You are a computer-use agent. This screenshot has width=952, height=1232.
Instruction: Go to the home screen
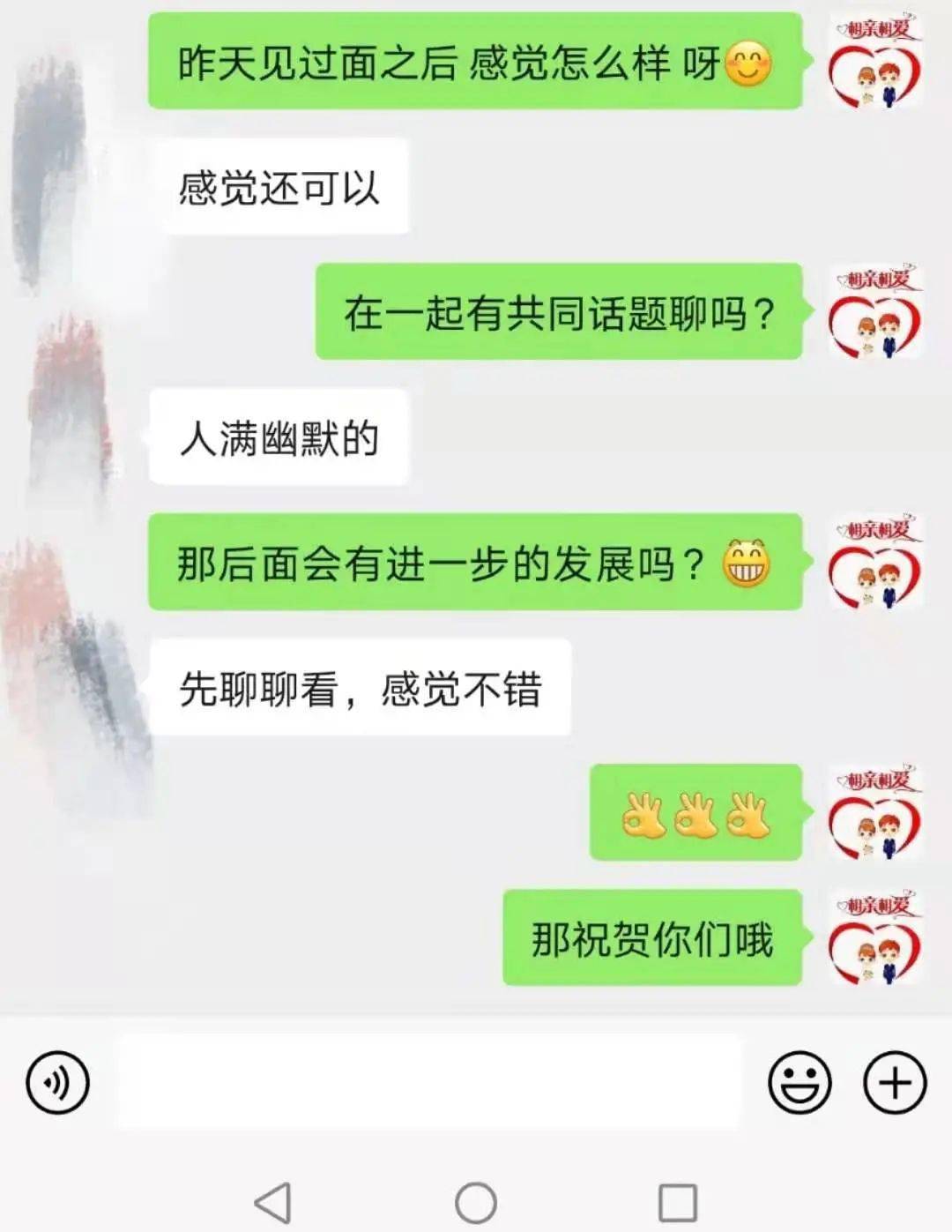tap(476, 1202)
